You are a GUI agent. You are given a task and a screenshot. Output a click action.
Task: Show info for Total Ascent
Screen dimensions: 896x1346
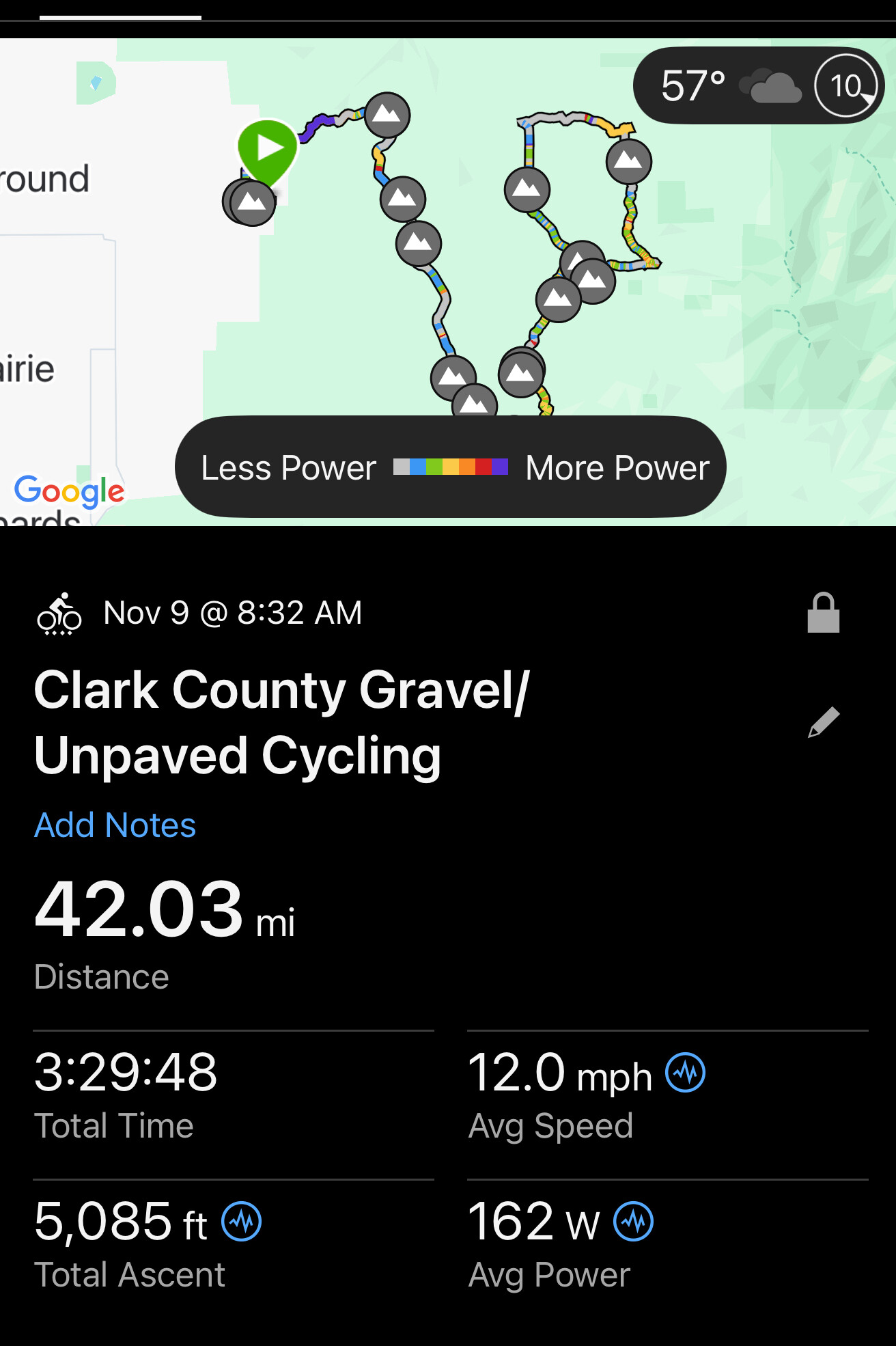coord(242,1222)
